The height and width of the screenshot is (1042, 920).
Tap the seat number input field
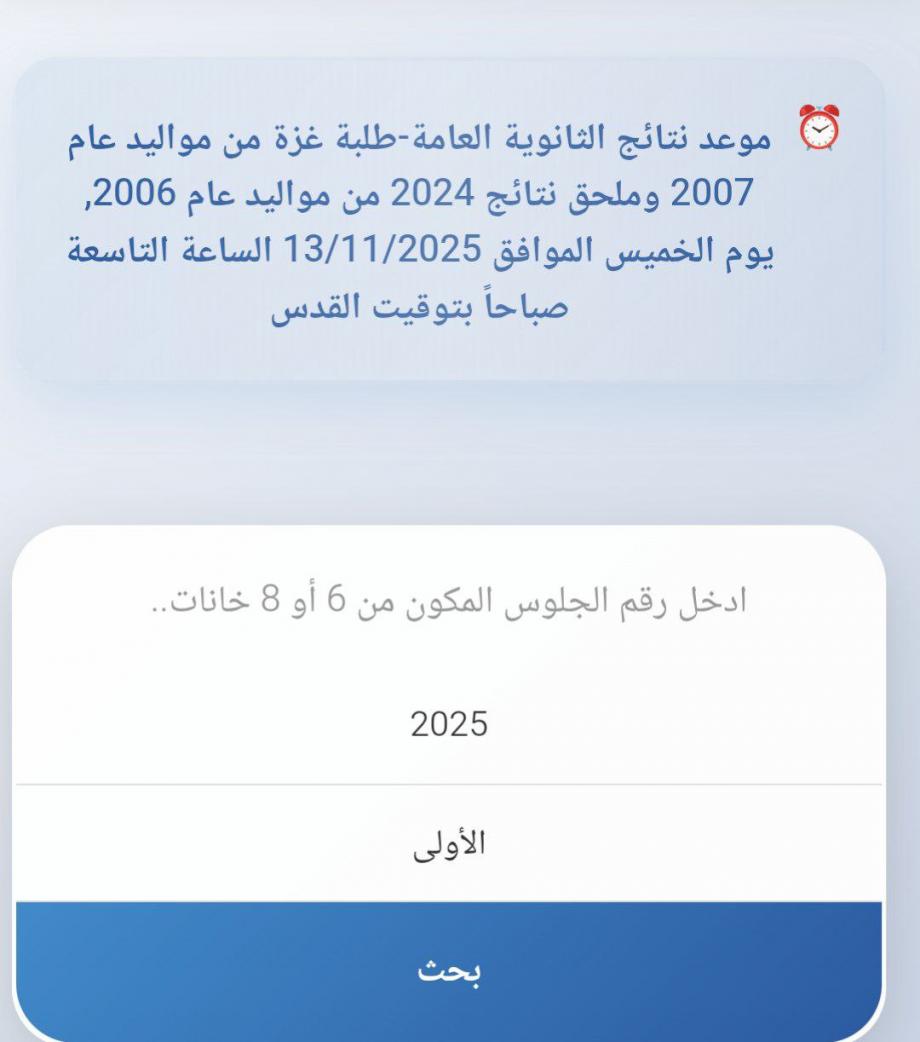[x=449, y=606]
